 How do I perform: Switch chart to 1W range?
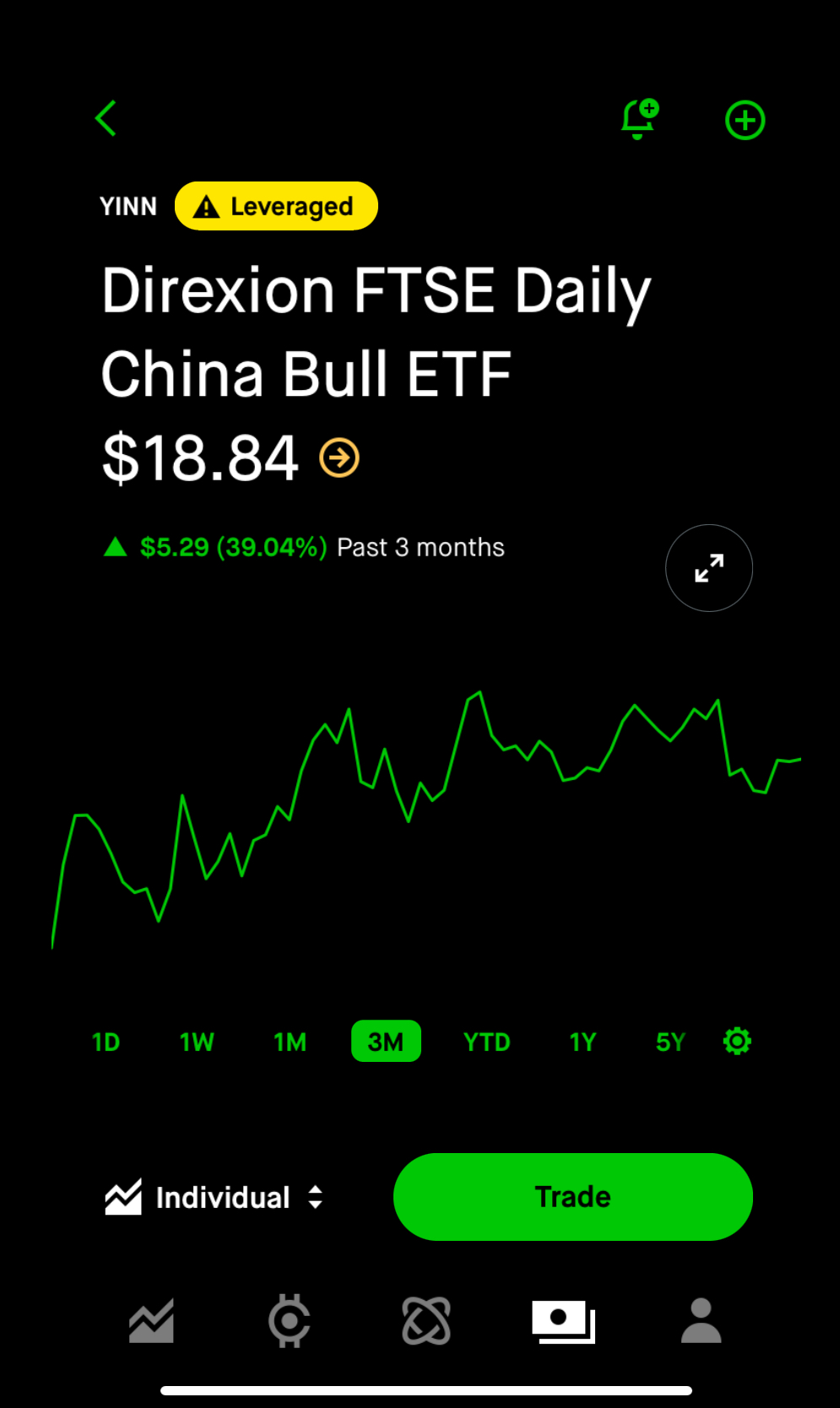pos(197,1042)
